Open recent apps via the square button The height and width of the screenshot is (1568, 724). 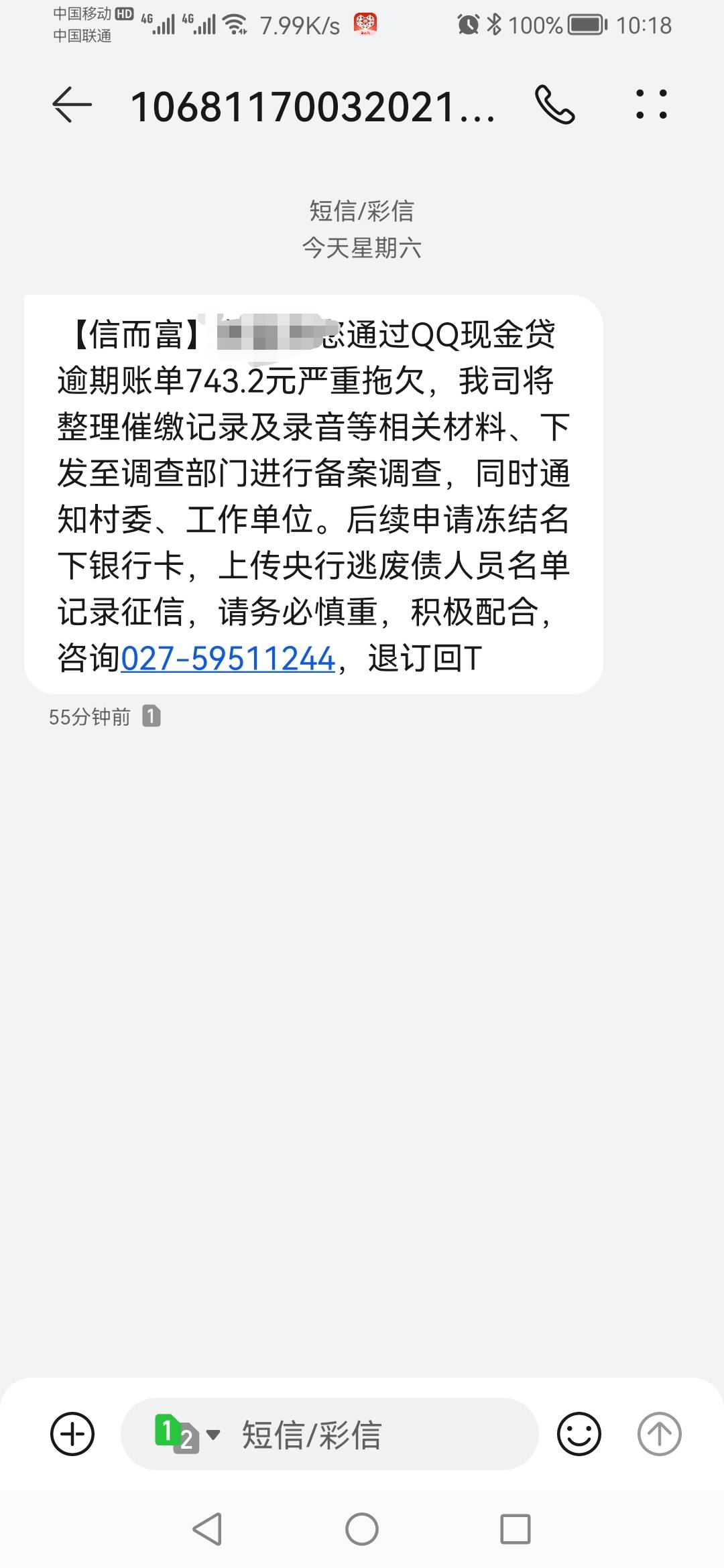pyautogui.click(x=516, y=1530)
